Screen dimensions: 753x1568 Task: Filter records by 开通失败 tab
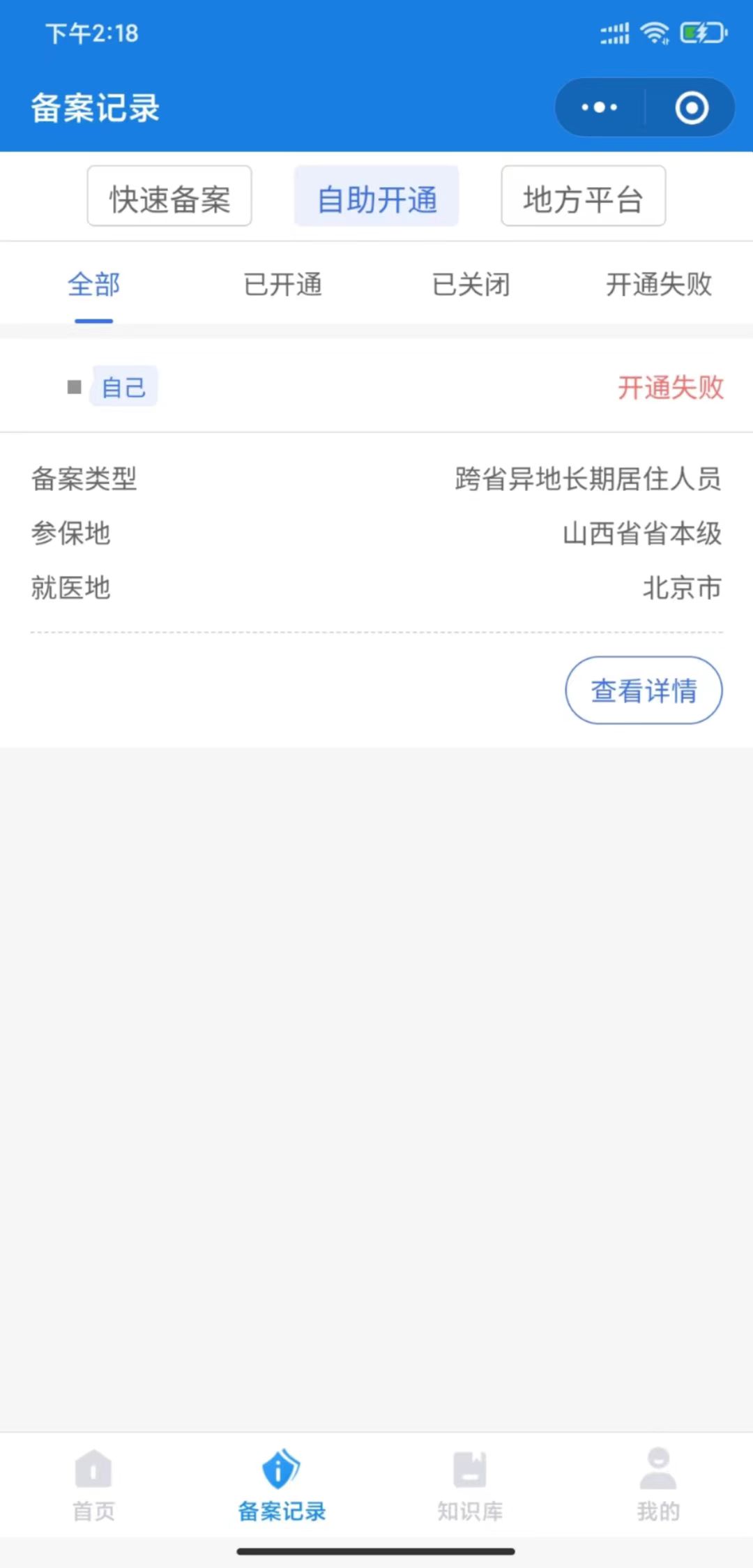(x=659, y=285)
